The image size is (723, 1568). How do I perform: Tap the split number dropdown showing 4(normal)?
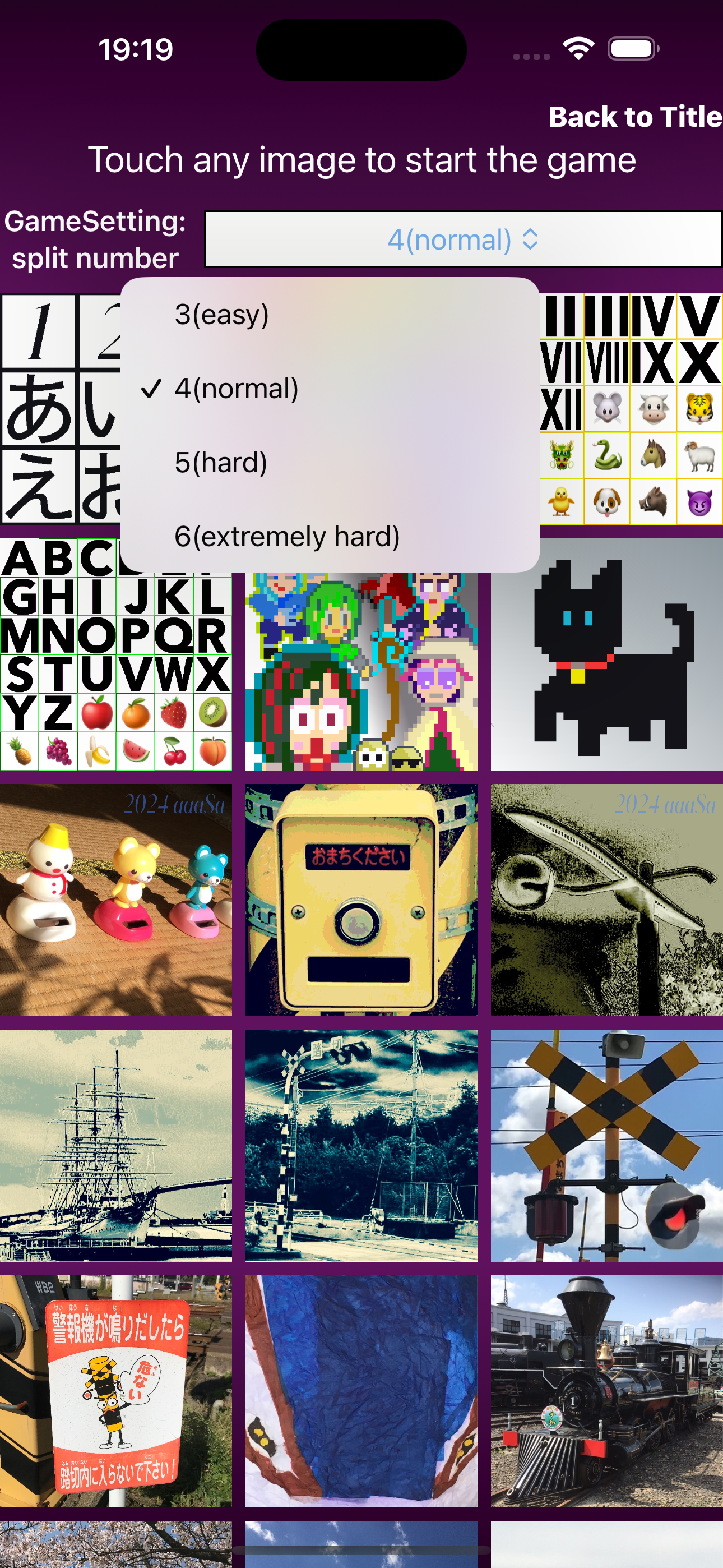462,239
